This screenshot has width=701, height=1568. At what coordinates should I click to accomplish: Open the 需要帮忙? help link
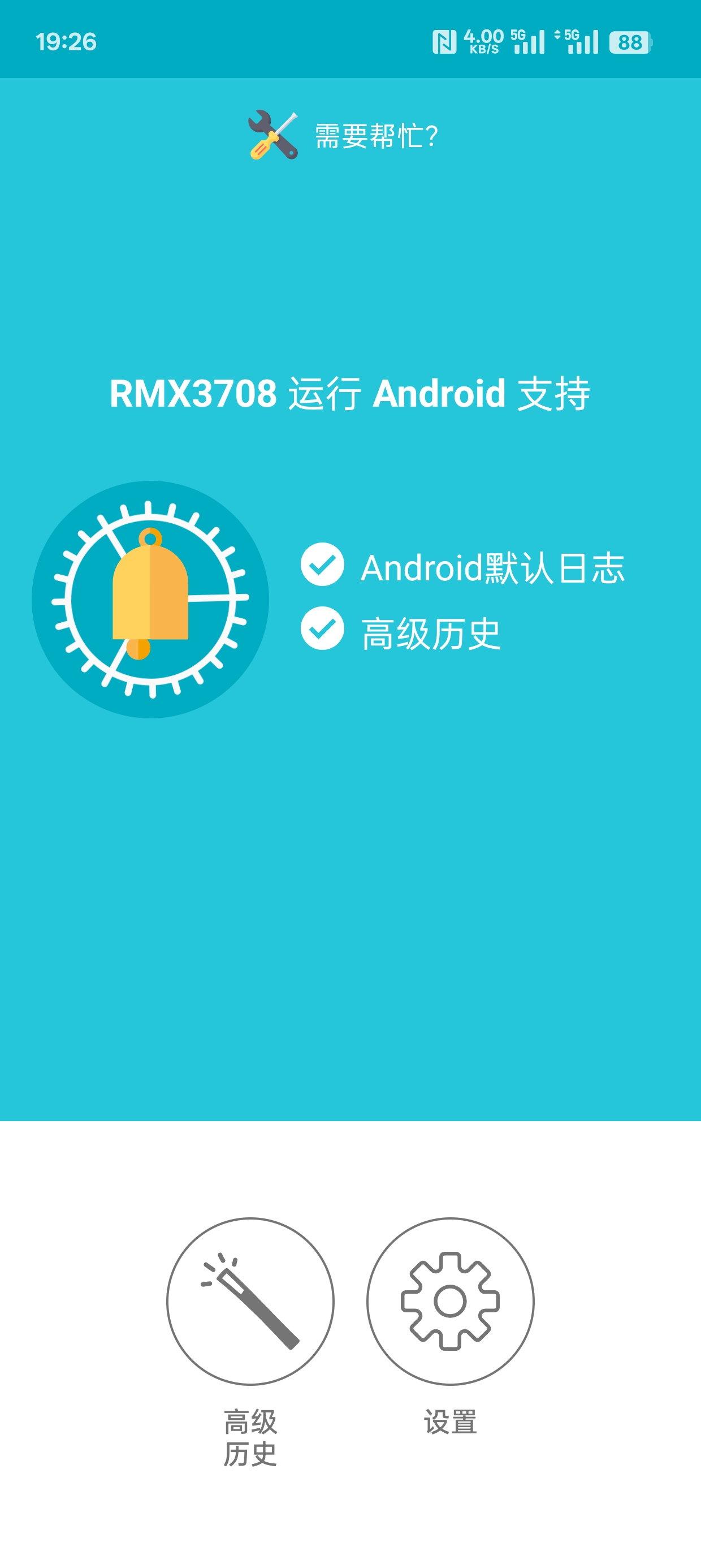[x=375, y=135]
